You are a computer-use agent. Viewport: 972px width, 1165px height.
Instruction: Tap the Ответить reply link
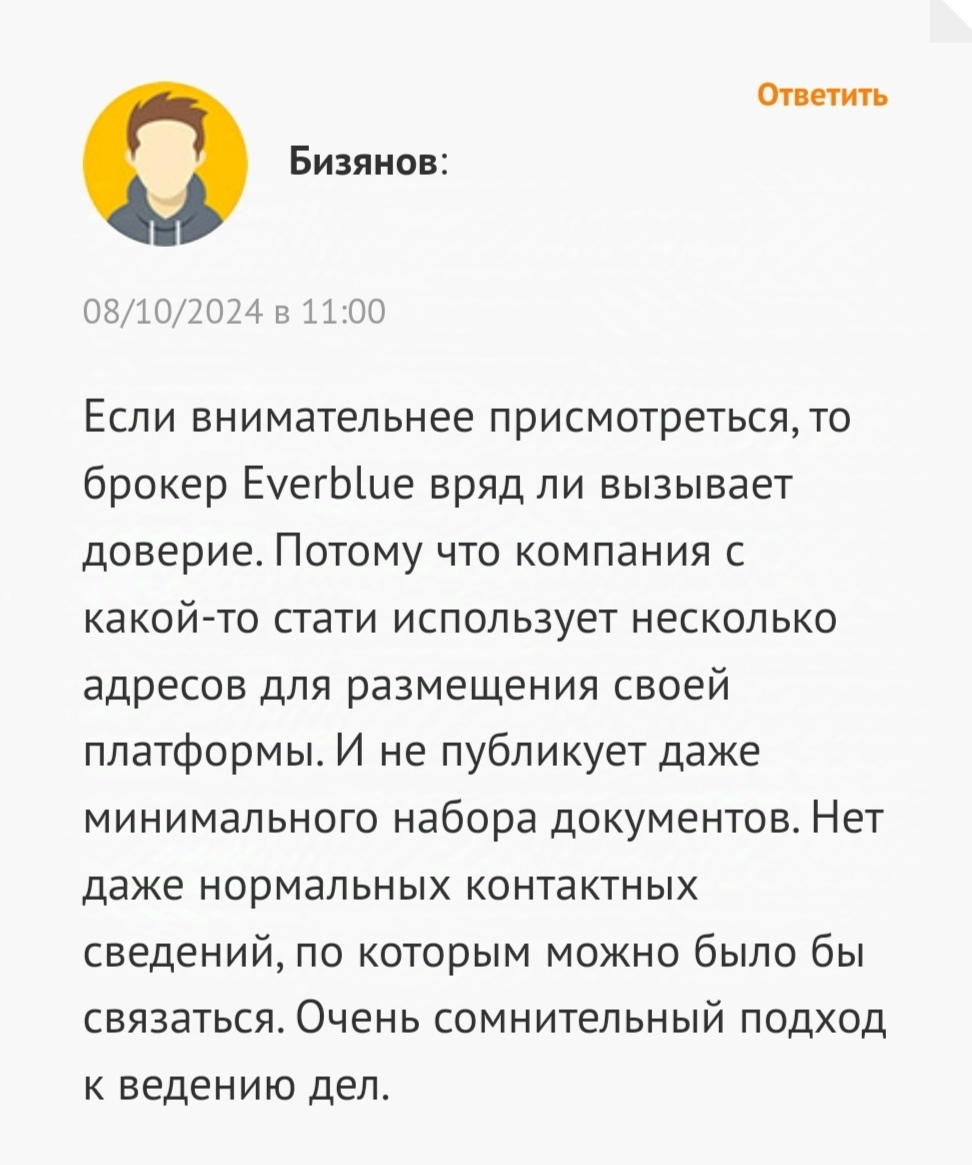(x=821, y=95)
